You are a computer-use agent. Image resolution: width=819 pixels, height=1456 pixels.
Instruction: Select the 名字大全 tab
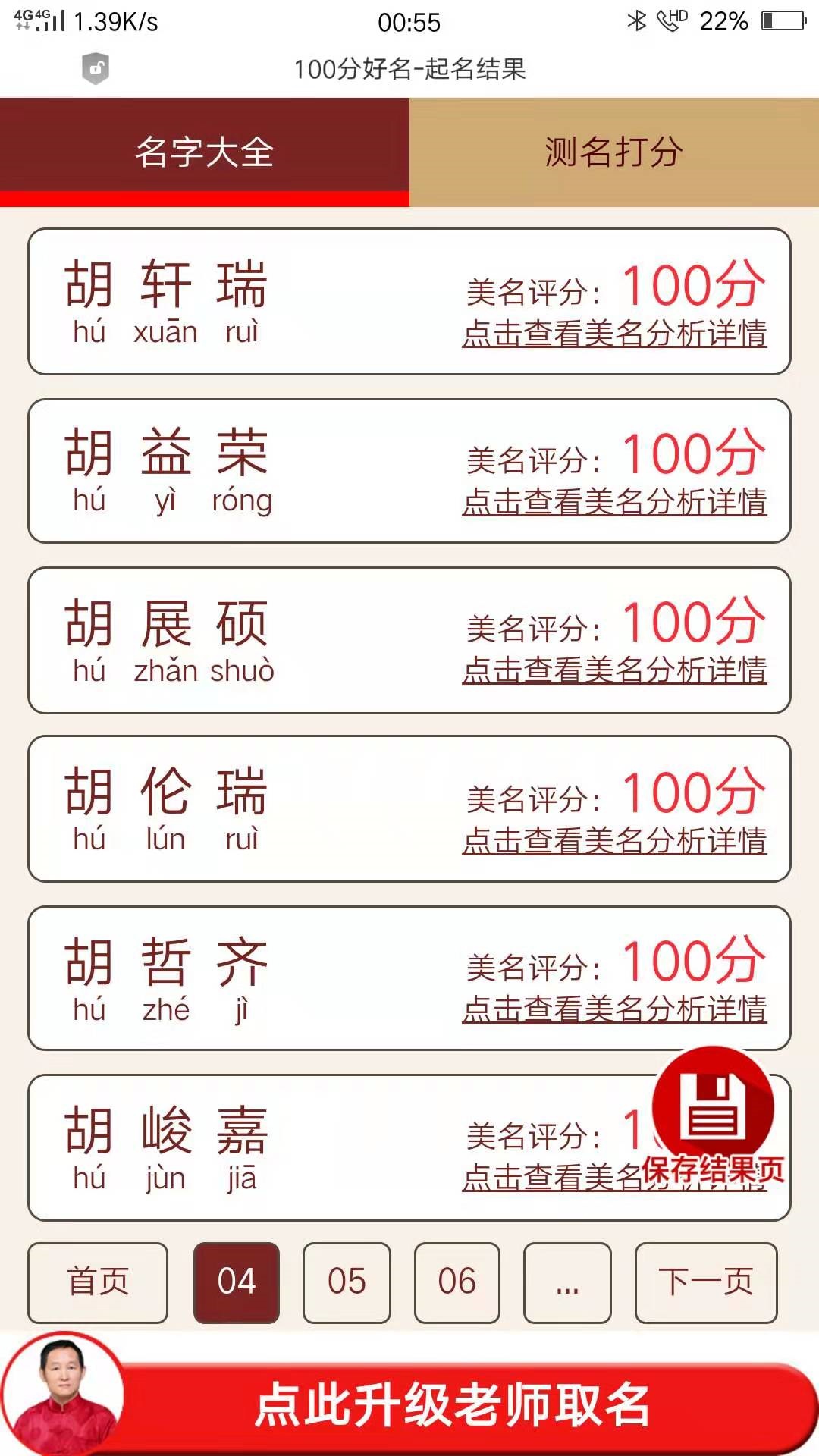pos(205,152)
